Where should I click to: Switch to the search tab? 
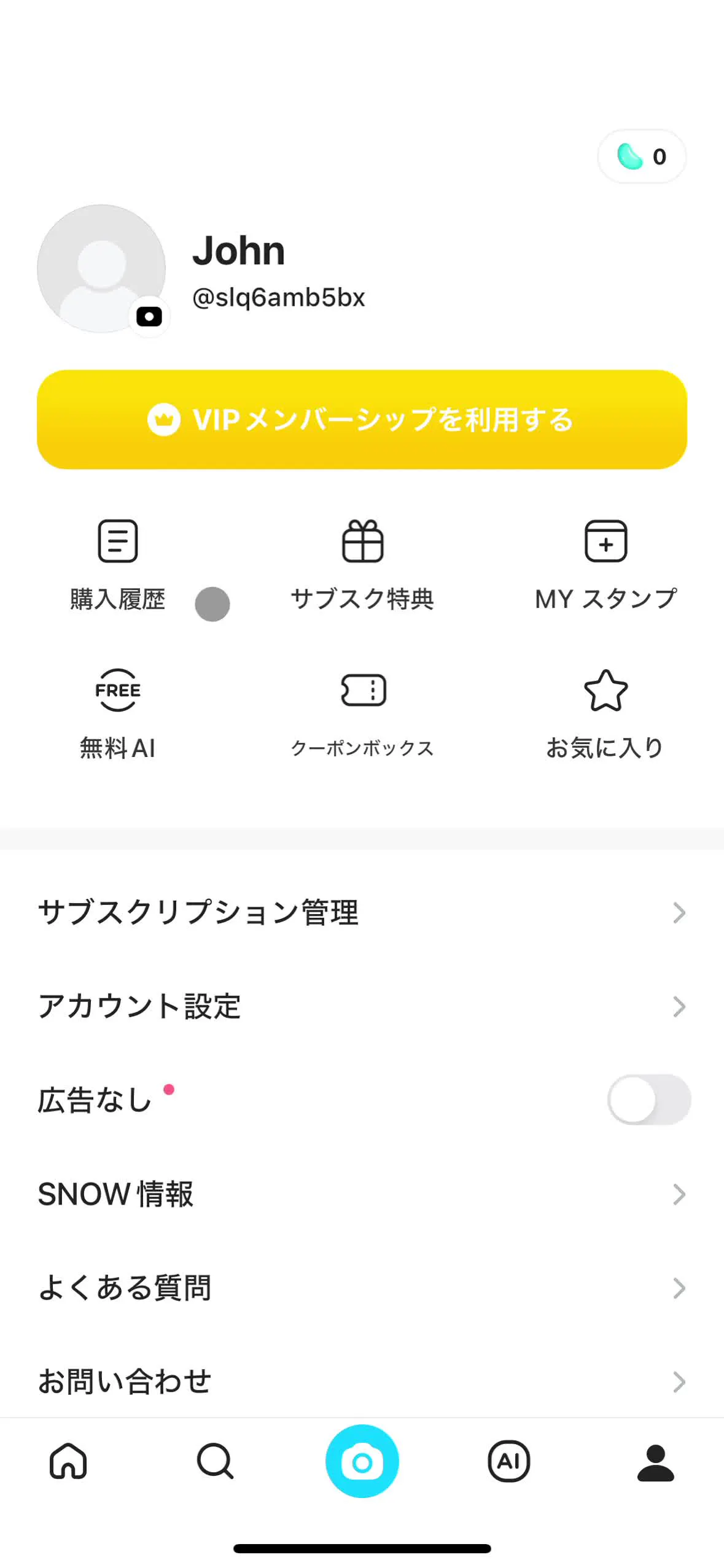tap(215, 1461)
